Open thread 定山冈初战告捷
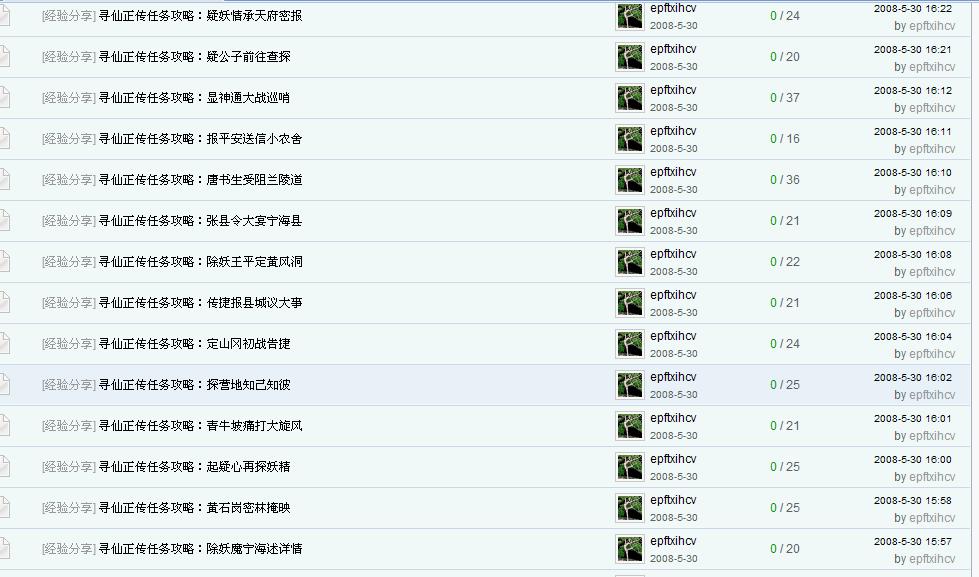The image size is (979, 577). tap(194, 344)
